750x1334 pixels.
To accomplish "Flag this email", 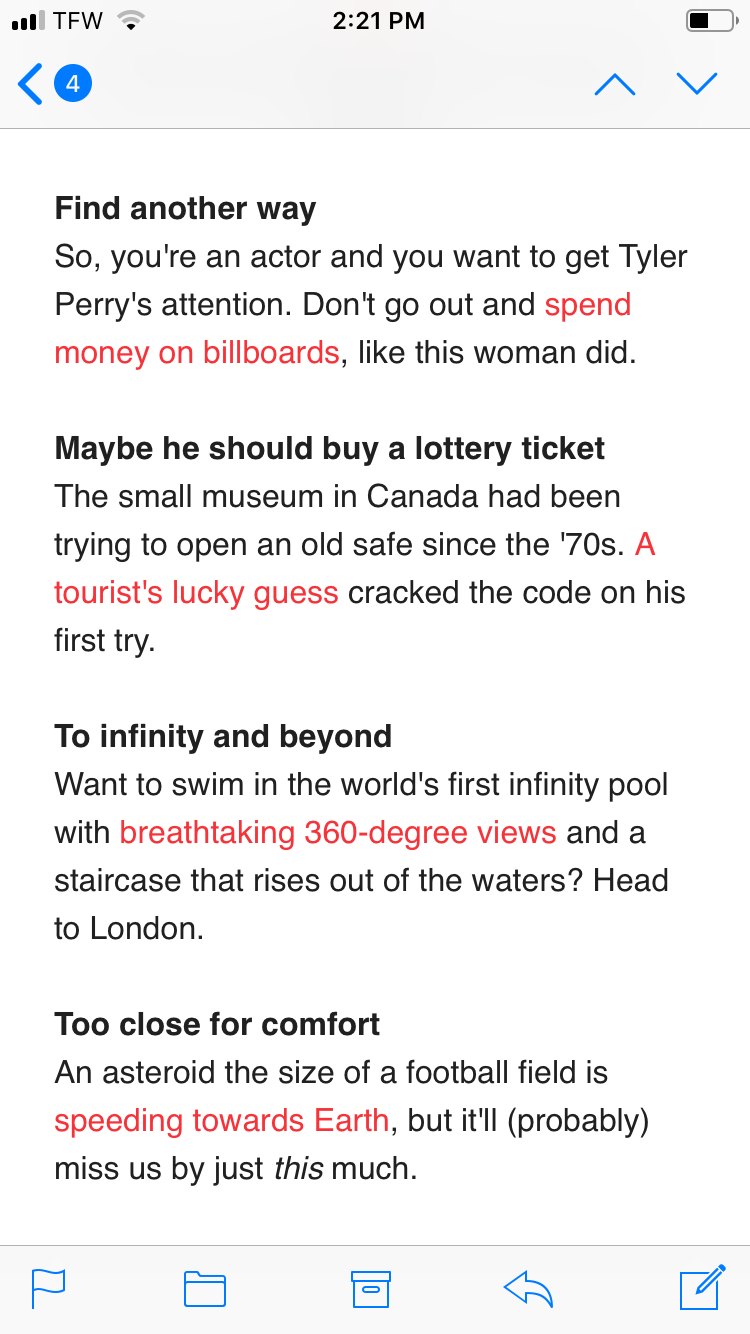I will [48, 1288].
